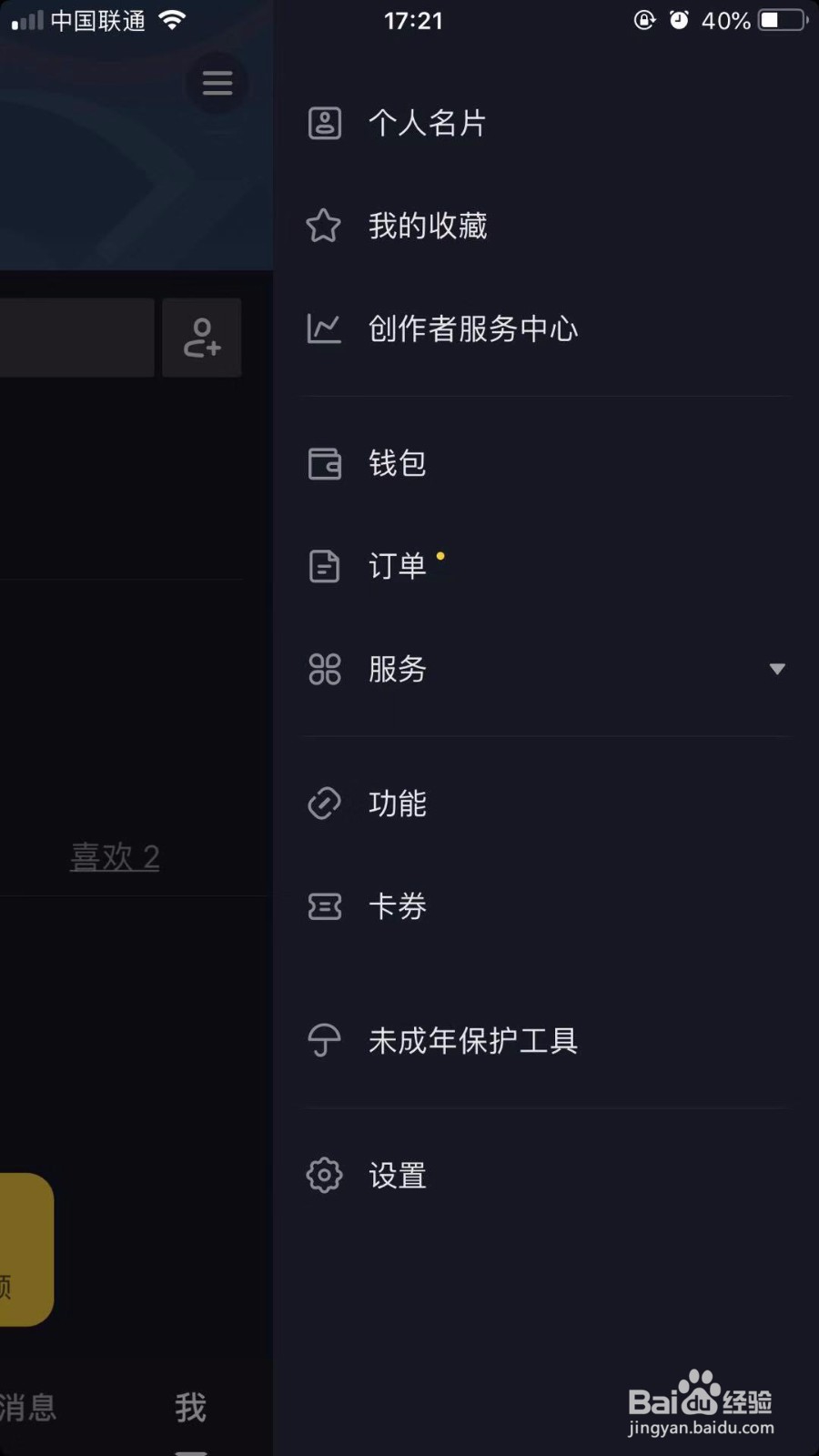Click the 订单 order document icon
The width and height of the screenshot is (819, 1456).
(324, 566)
